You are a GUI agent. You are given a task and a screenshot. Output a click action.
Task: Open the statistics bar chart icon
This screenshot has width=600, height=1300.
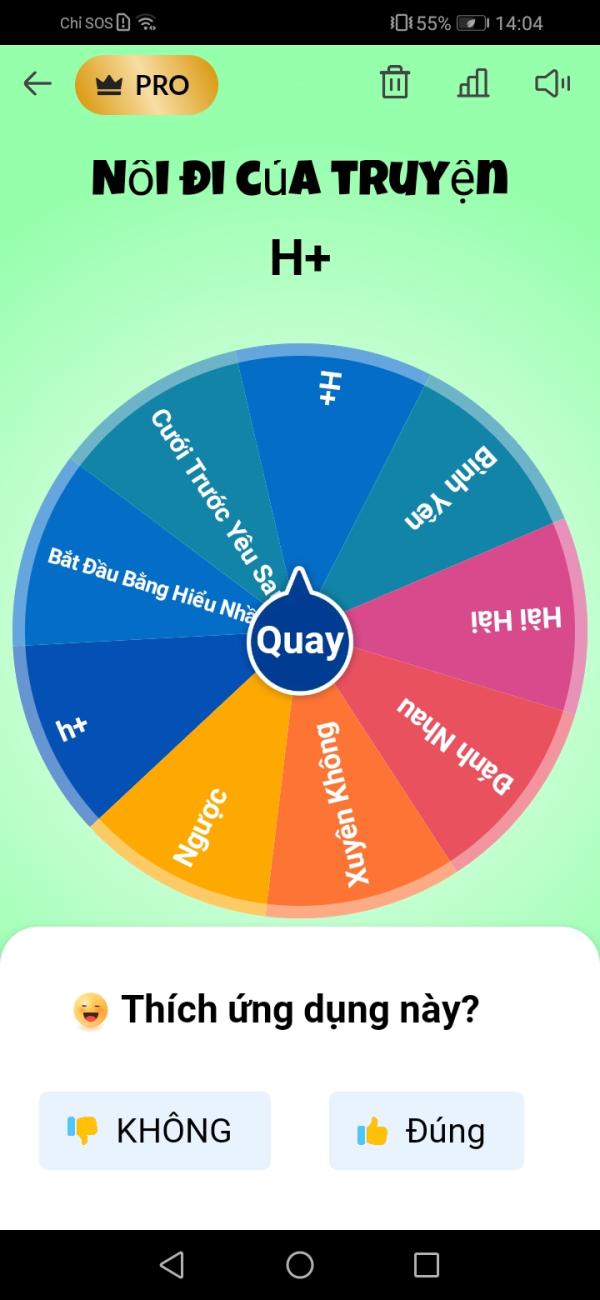click(473, 83)
